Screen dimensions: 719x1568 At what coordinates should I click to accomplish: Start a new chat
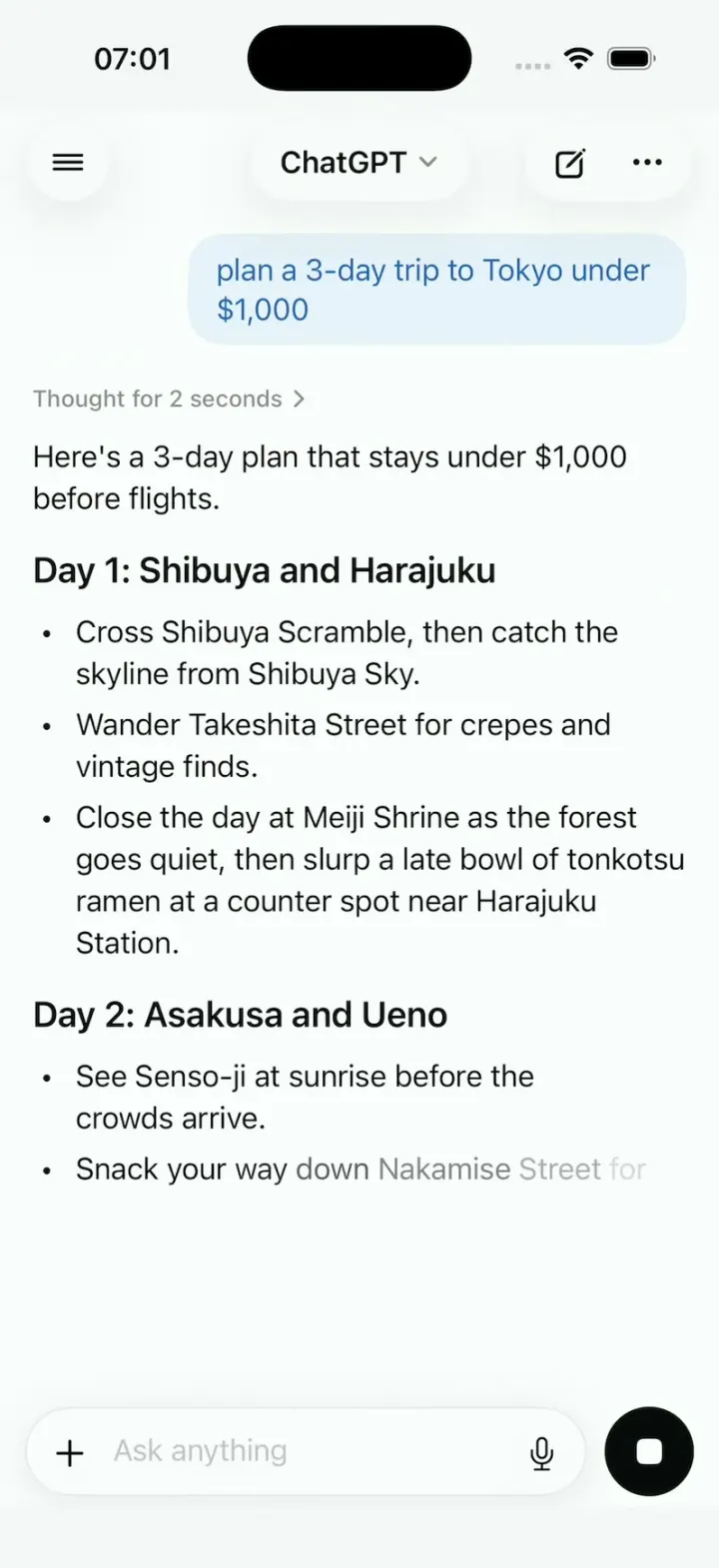coord(569,163)
